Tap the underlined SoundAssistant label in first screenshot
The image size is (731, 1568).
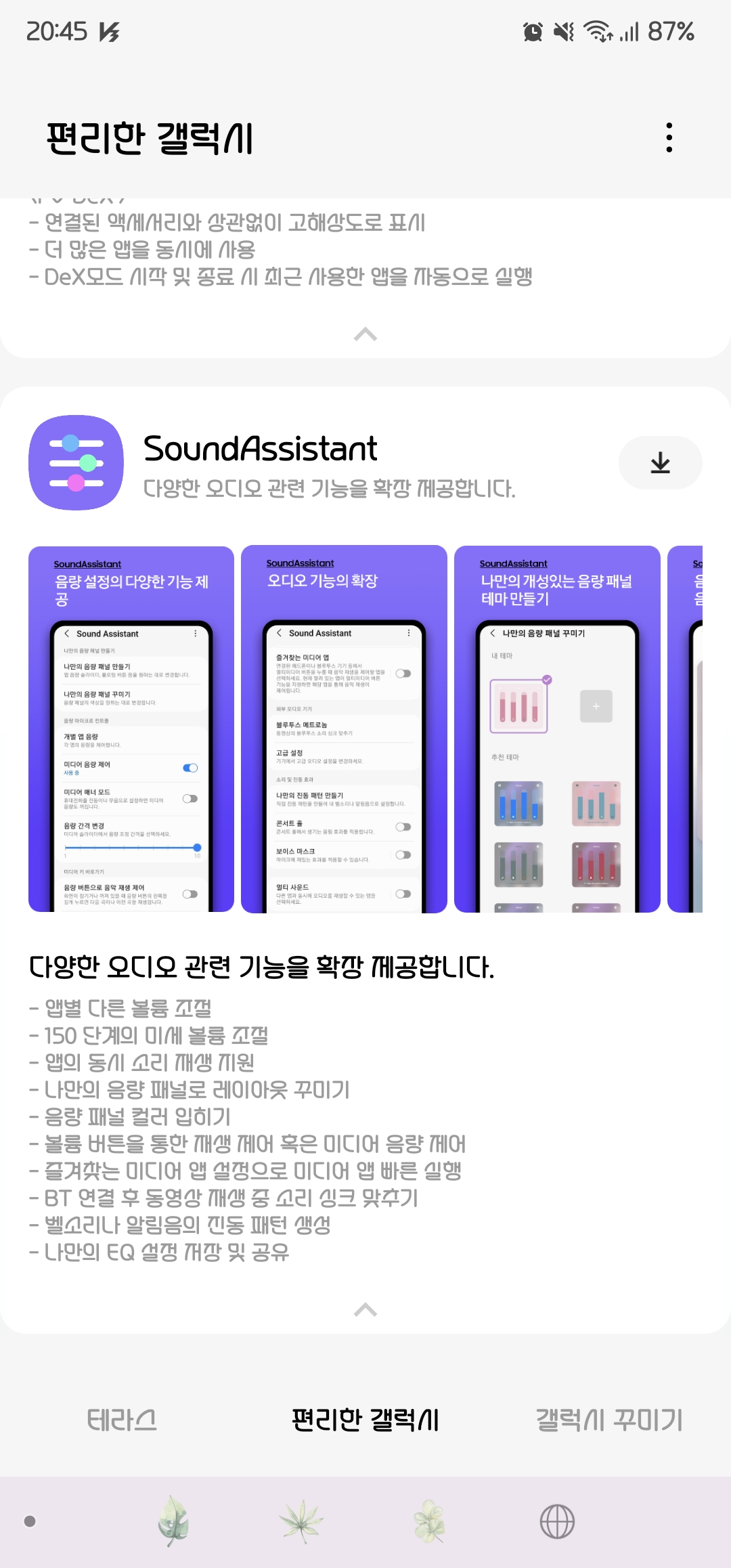87,563
